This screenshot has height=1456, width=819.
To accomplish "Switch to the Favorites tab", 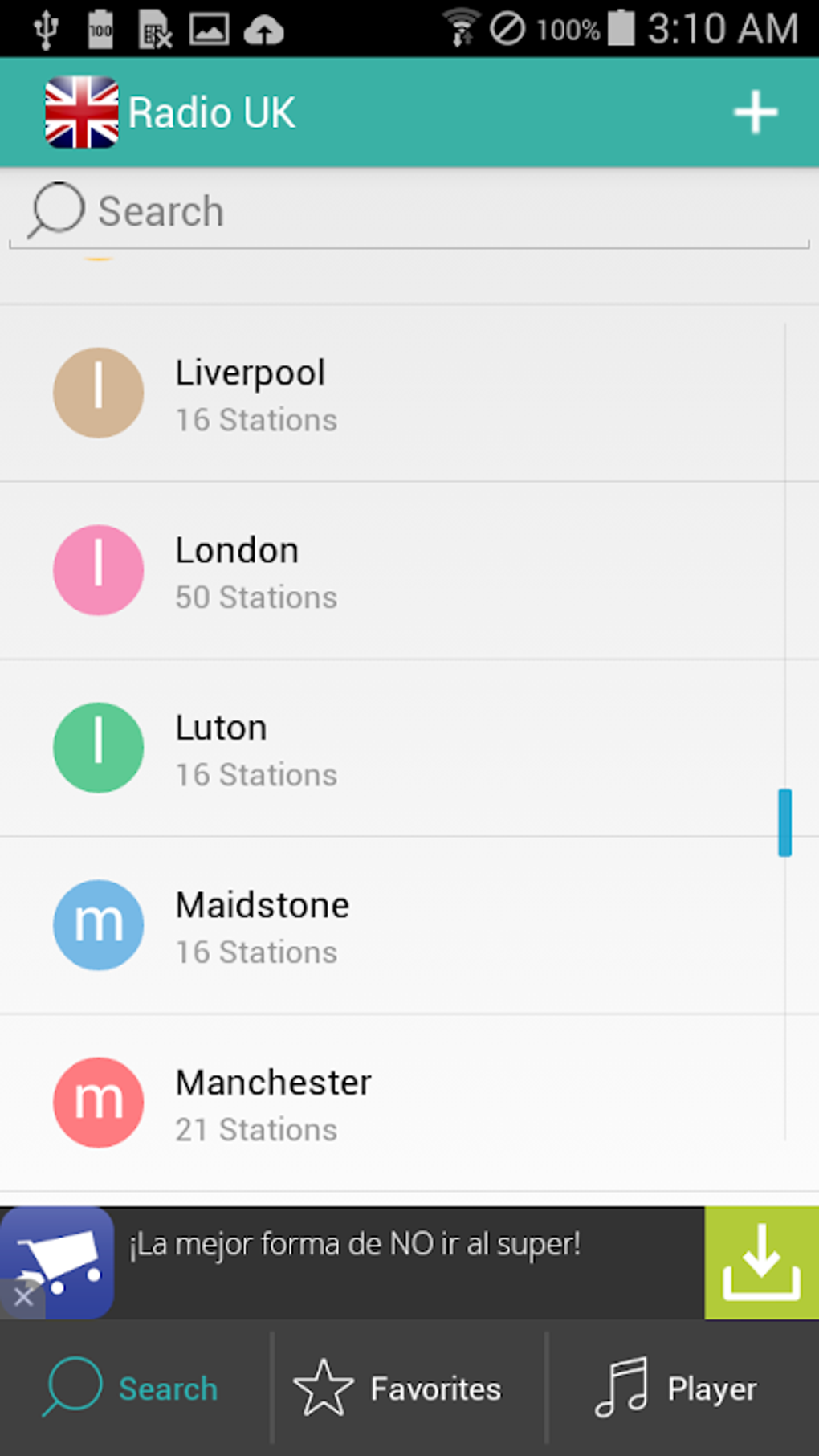I will pos(409,1388).
